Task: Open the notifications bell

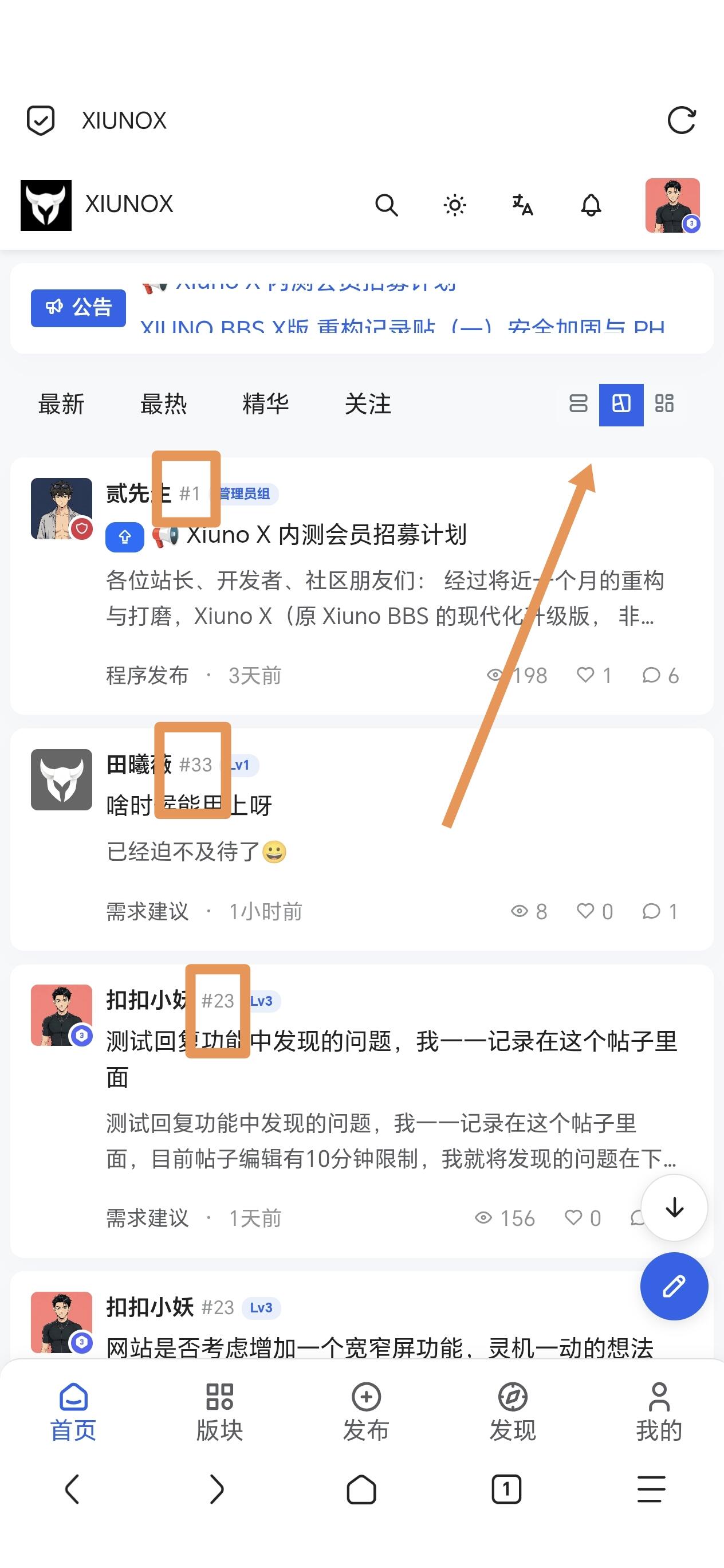Action: [591, 205]
